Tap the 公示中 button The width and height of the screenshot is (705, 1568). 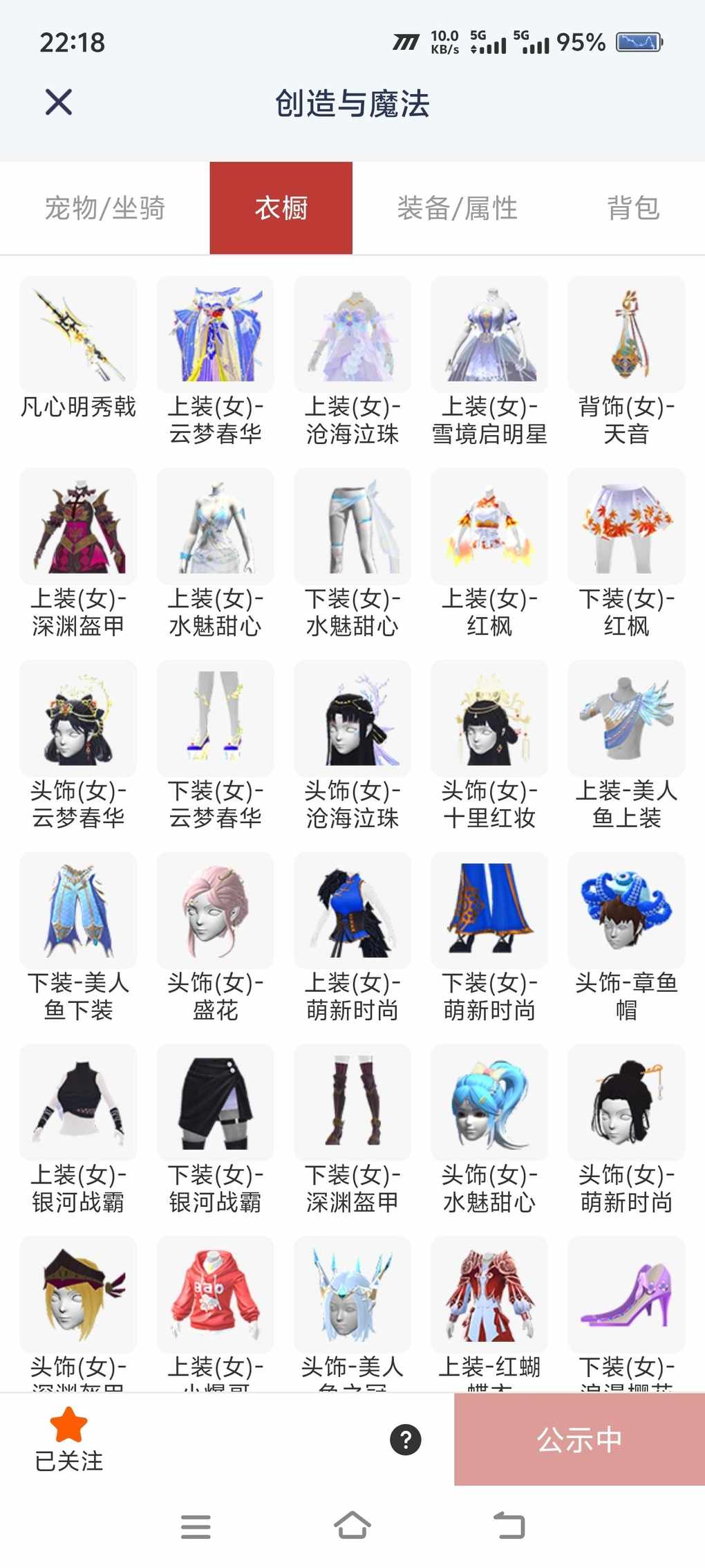pos(579,1440)
